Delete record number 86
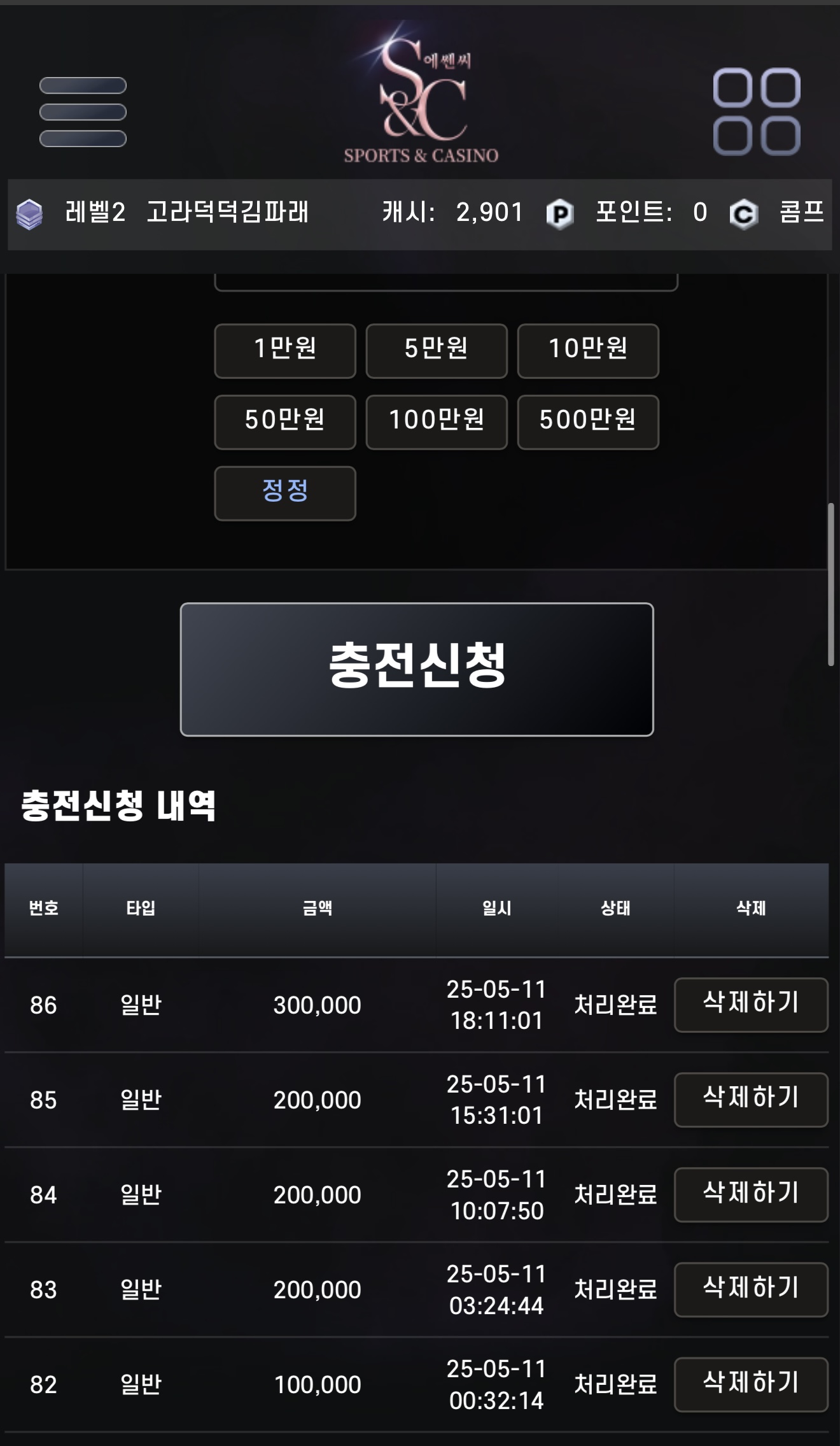840x1446 pixels. coord(751,1005)
